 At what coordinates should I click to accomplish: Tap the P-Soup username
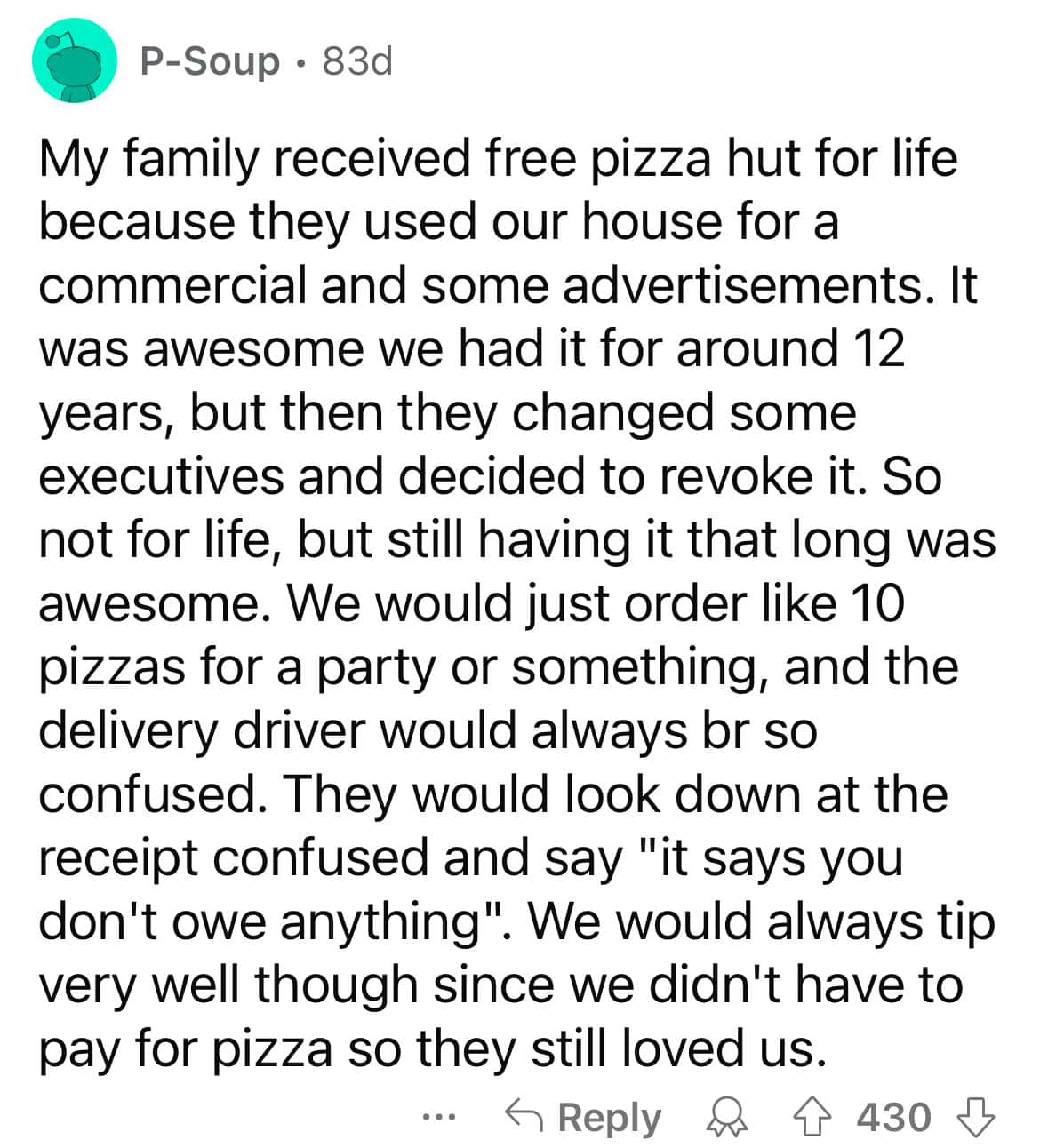[210, 62]
